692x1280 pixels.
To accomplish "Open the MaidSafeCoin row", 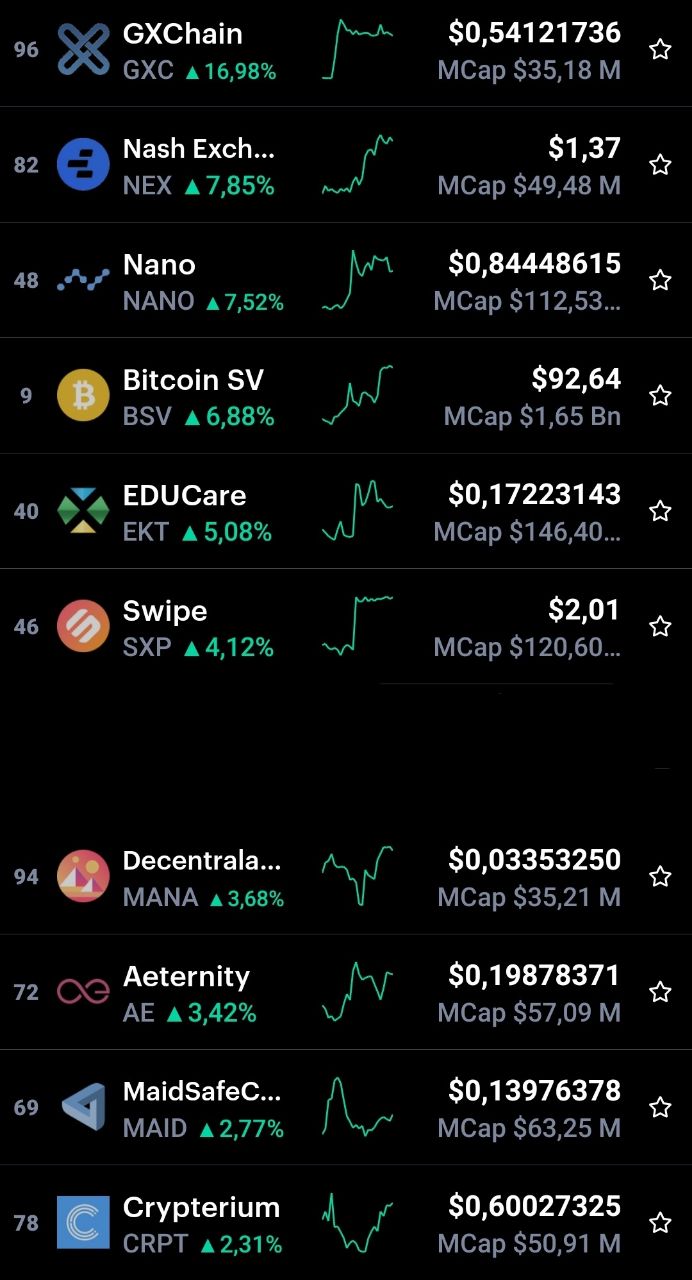I will (x=346, y=1107).
